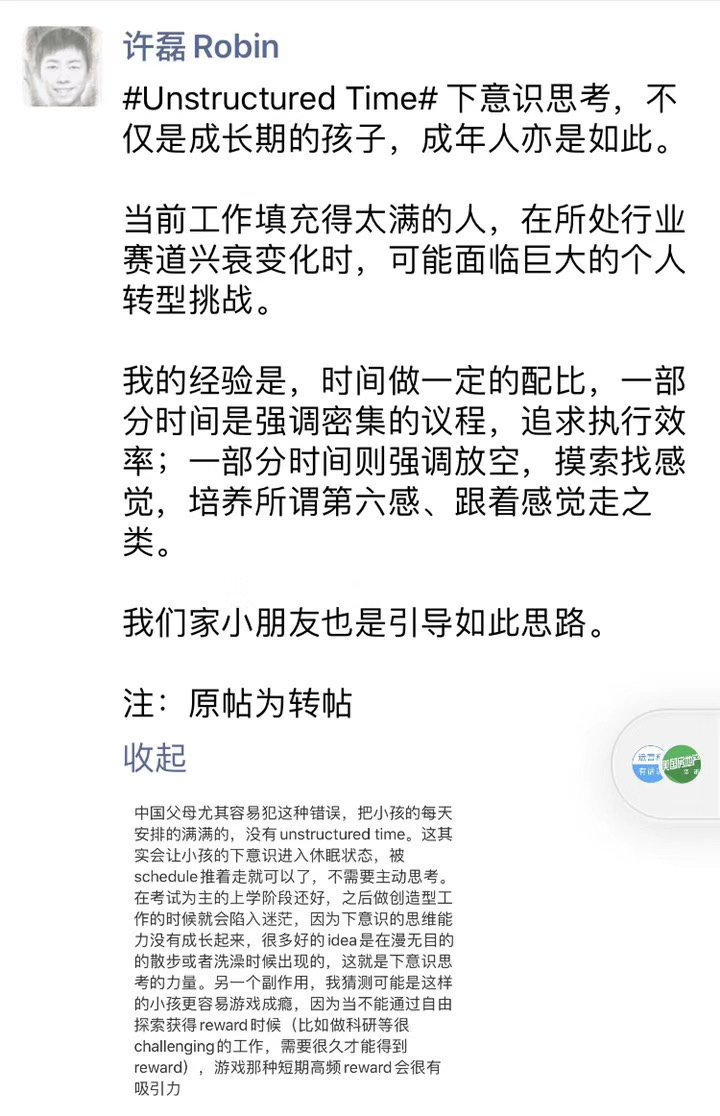Open the profile photo of 许磊 Robin

pos(61,67)
